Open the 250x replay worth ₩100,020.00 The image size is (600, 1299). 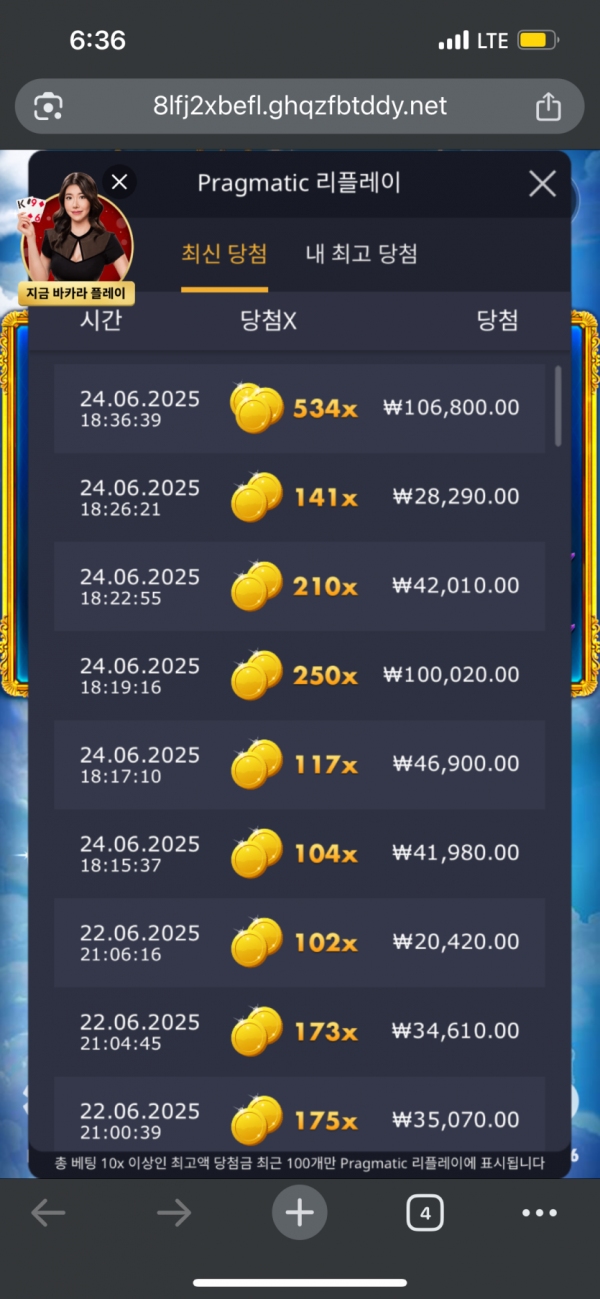[300, 675]
